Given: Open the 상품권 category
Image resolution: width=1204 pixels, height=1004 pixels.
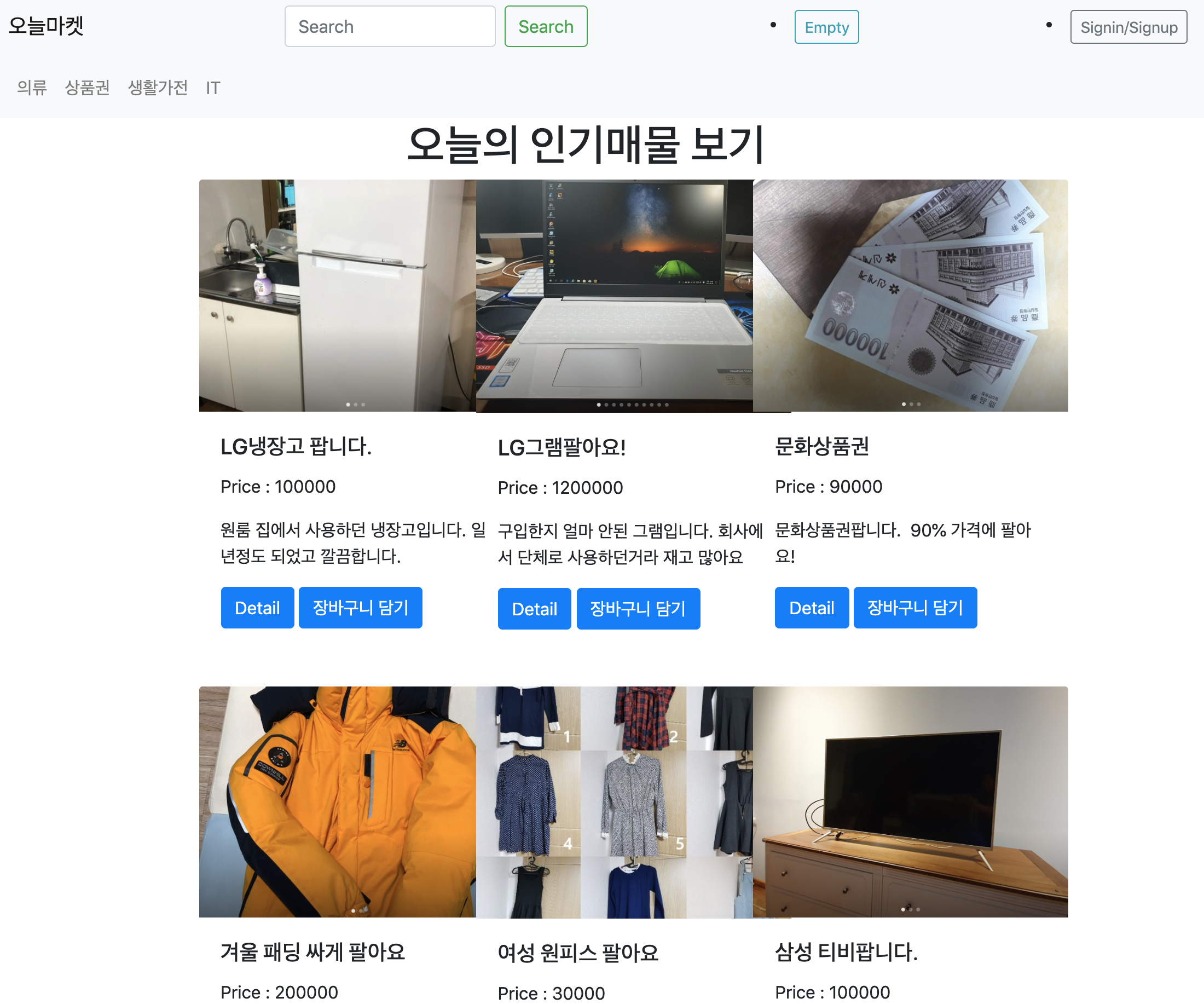Looking at the screenshot, I should pos(86,88).
